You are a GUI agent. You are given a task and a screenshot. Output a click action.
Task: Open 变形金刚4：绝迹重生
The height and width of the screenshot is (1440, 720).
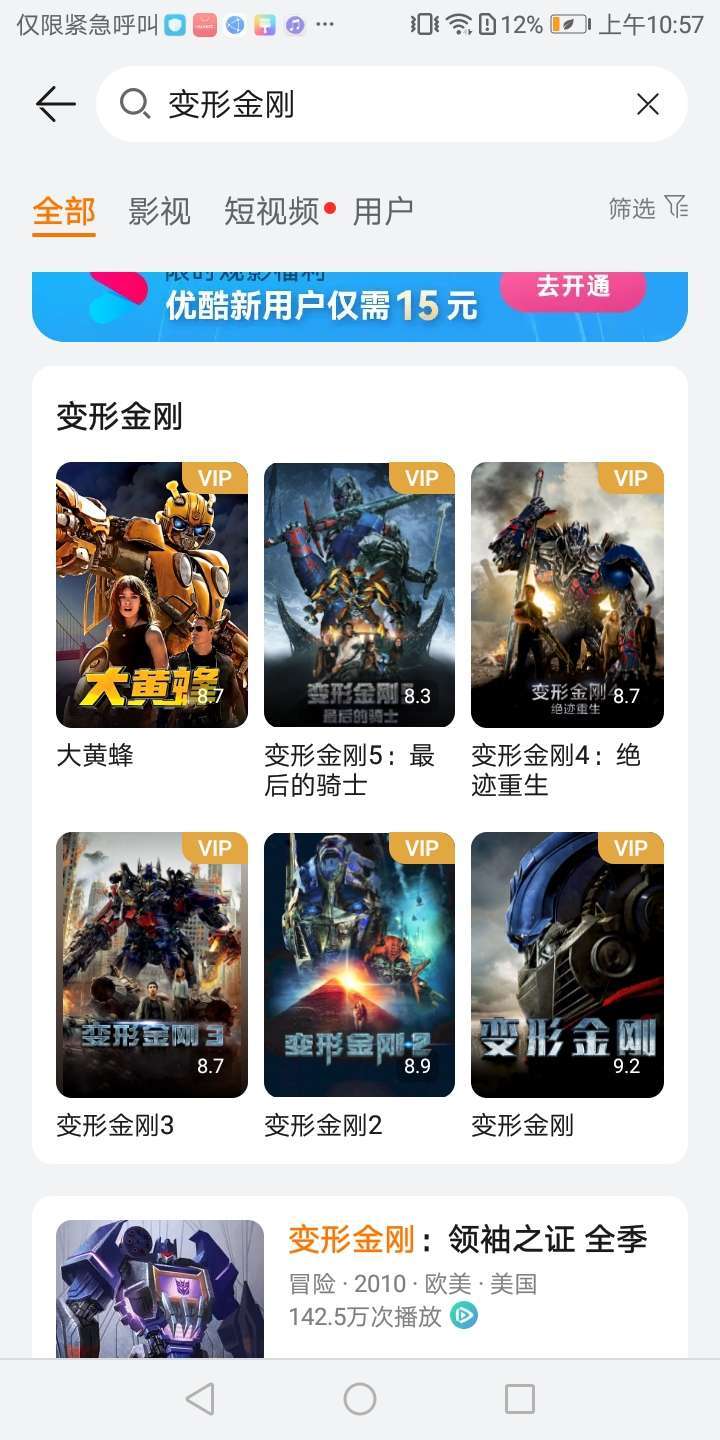567,595
